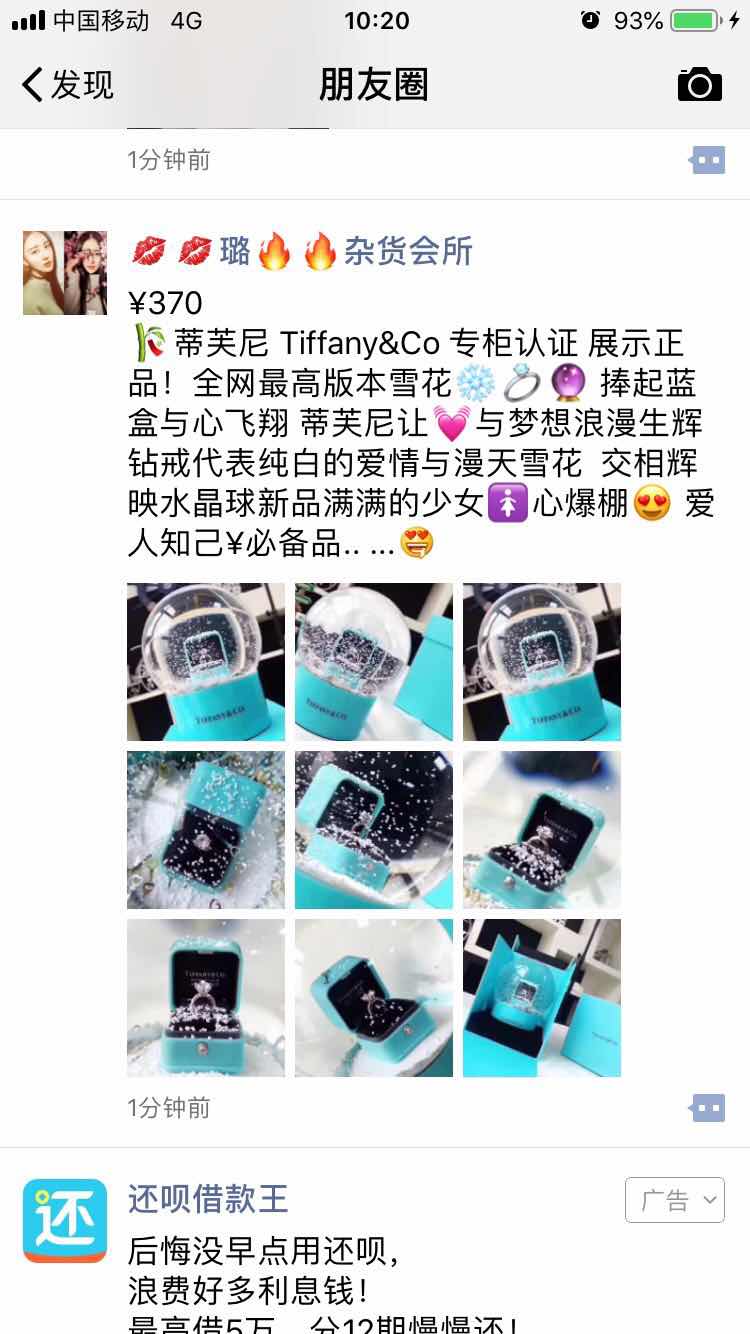Open the camera to post a moment
The image size is (750, 1334).
(x=699, y=85)
